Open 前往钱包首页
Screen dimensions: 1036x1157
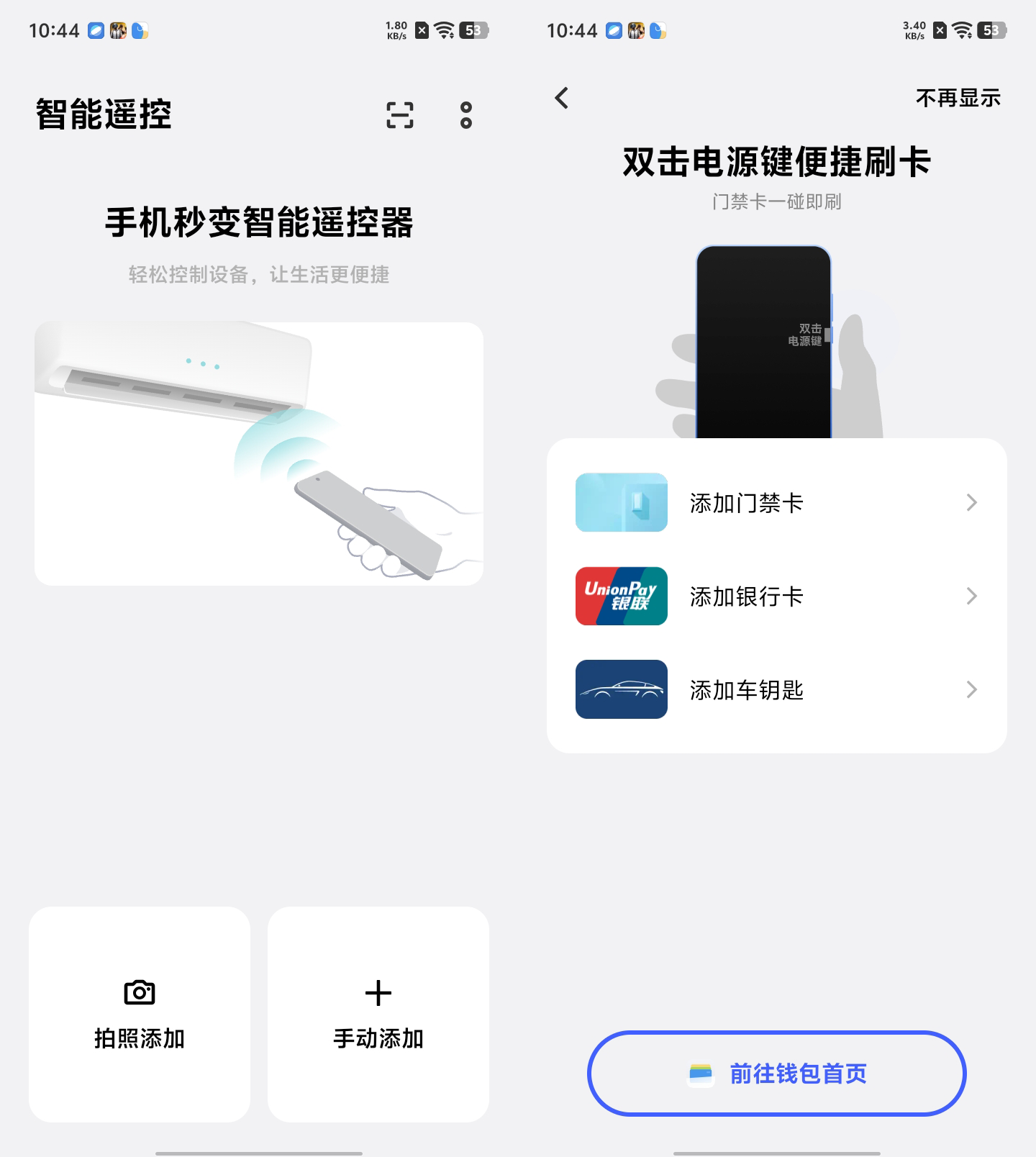[778, 1073]
